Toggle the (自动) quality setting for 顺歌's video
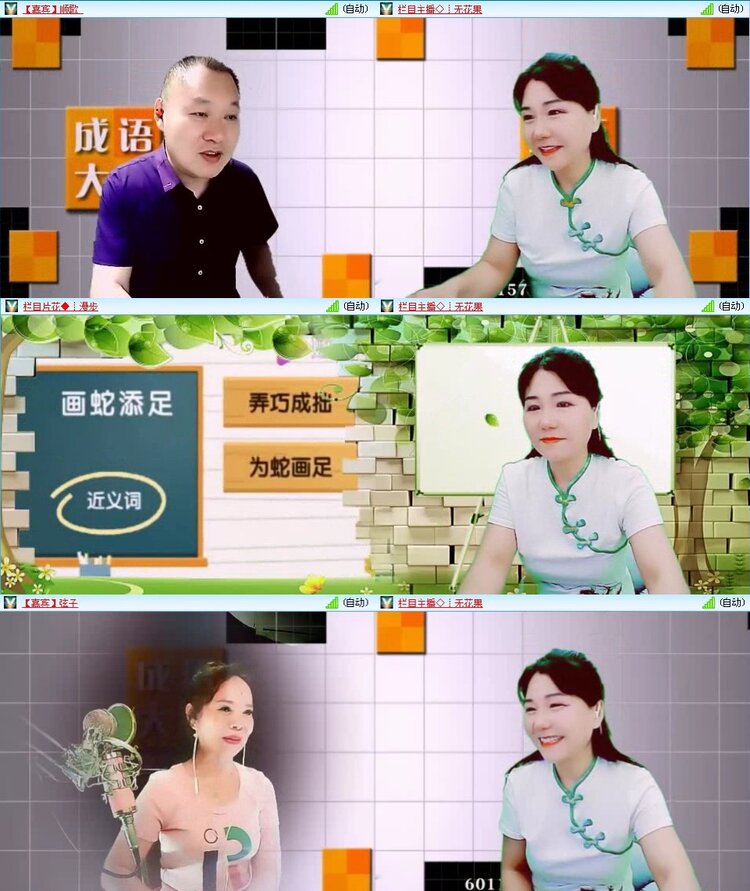Viewport: 750px width, 891px height. (355, 8)
